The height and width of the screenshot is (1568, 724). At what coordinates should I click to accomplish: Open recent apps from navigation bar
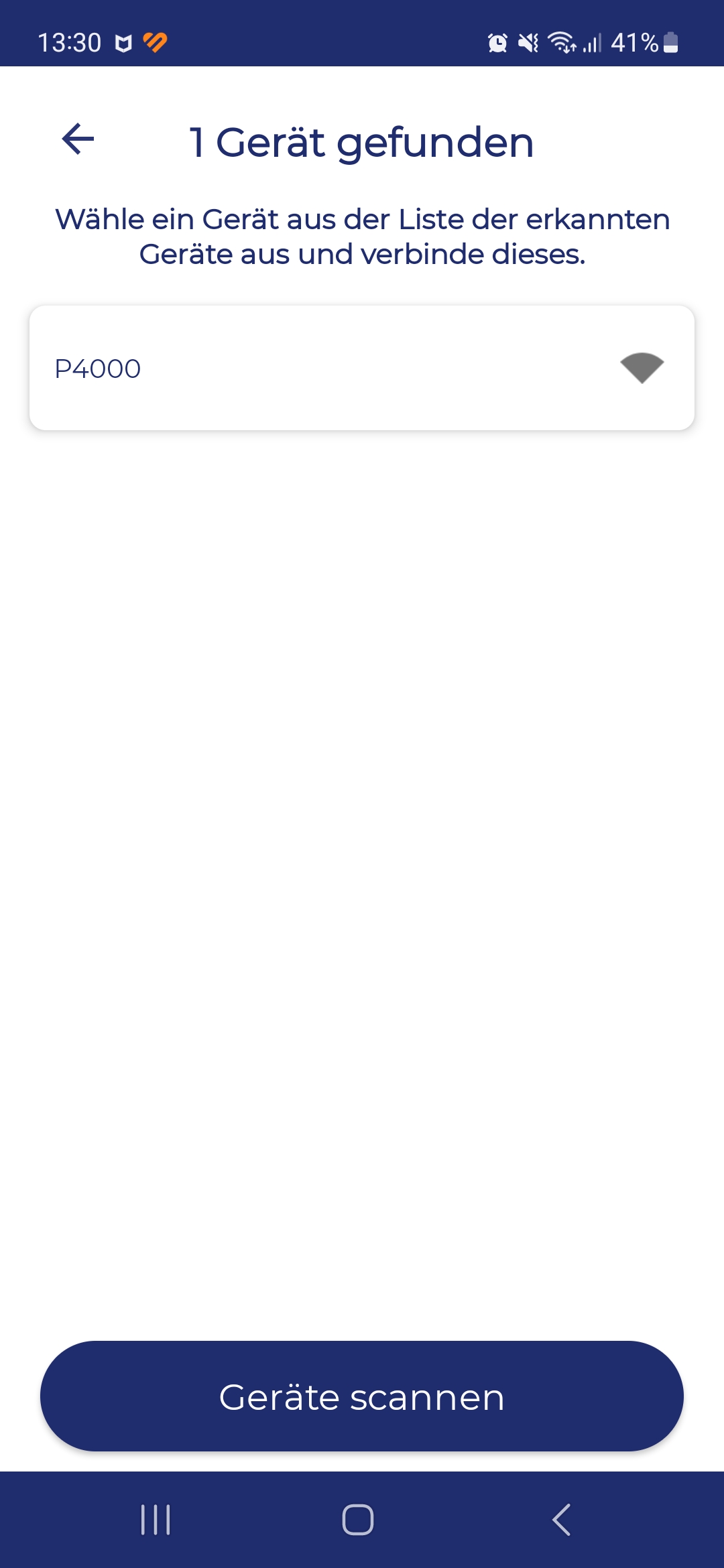(156, 1520)
